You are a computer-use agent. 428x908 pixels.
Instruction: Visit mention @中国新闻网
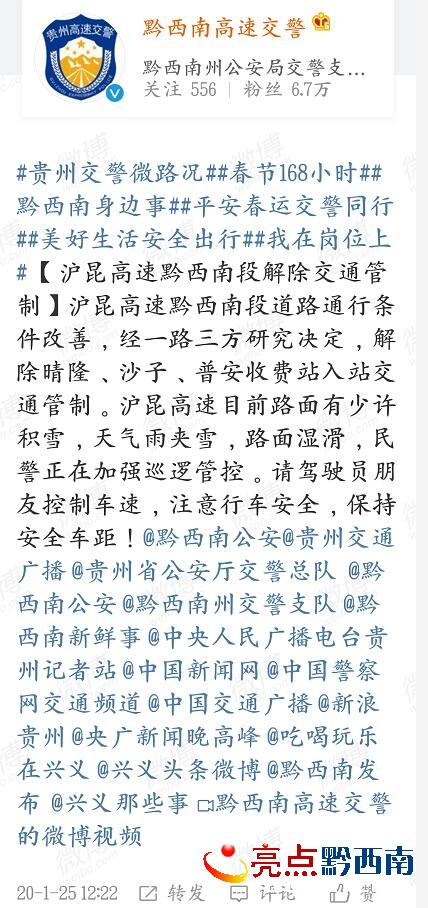click(188, 671)
